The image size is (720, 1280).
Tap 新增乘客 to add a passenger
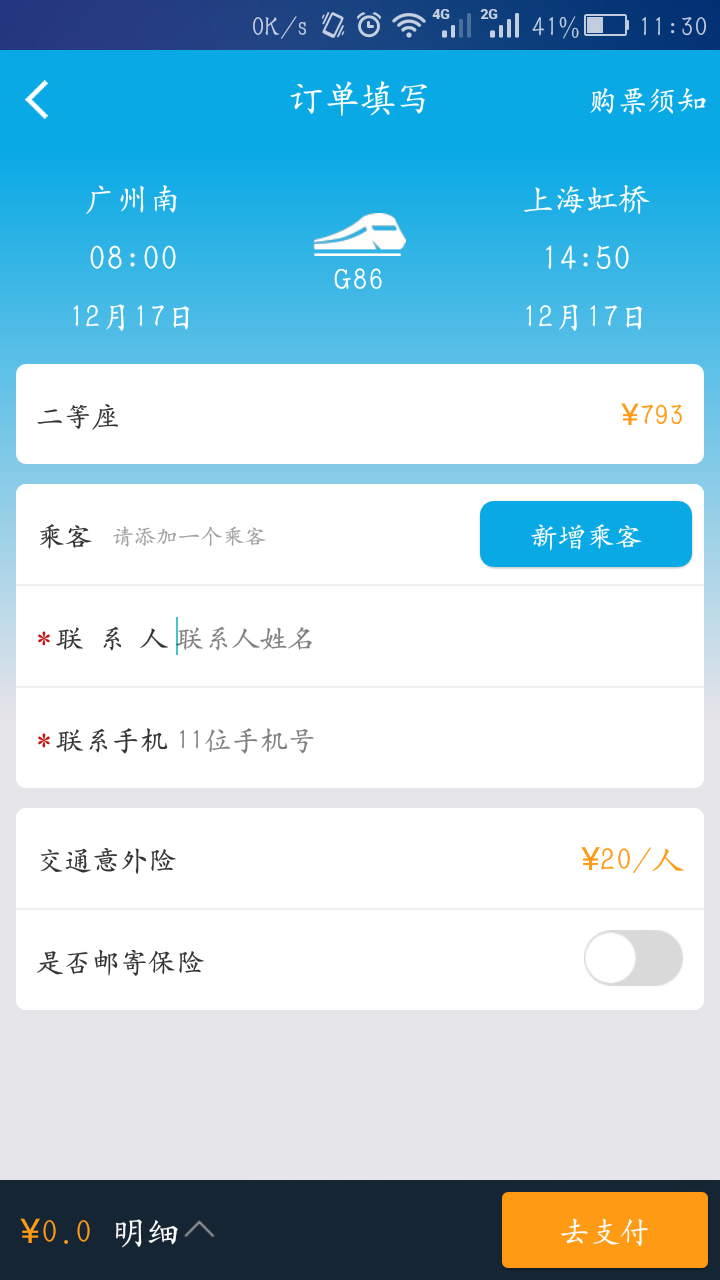coord(586,535)
